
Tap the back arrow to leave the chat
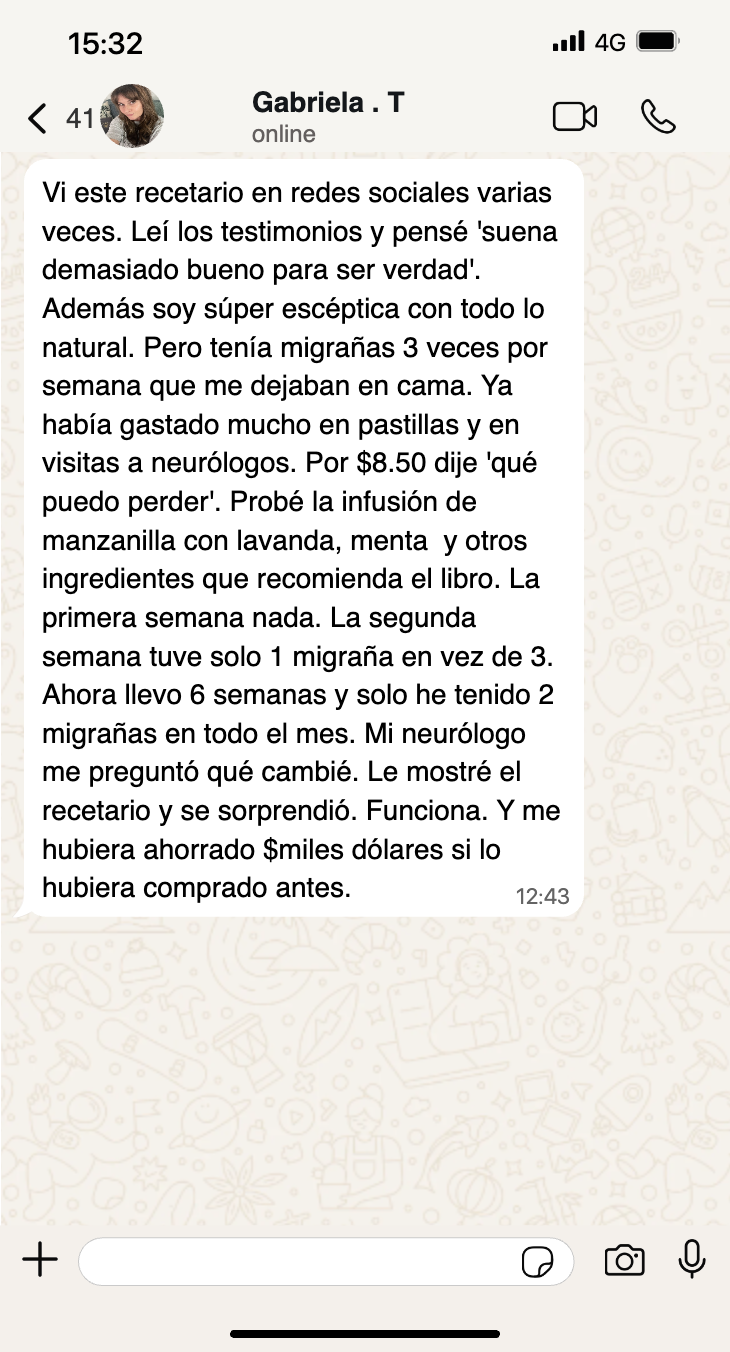tap(36, 117)
